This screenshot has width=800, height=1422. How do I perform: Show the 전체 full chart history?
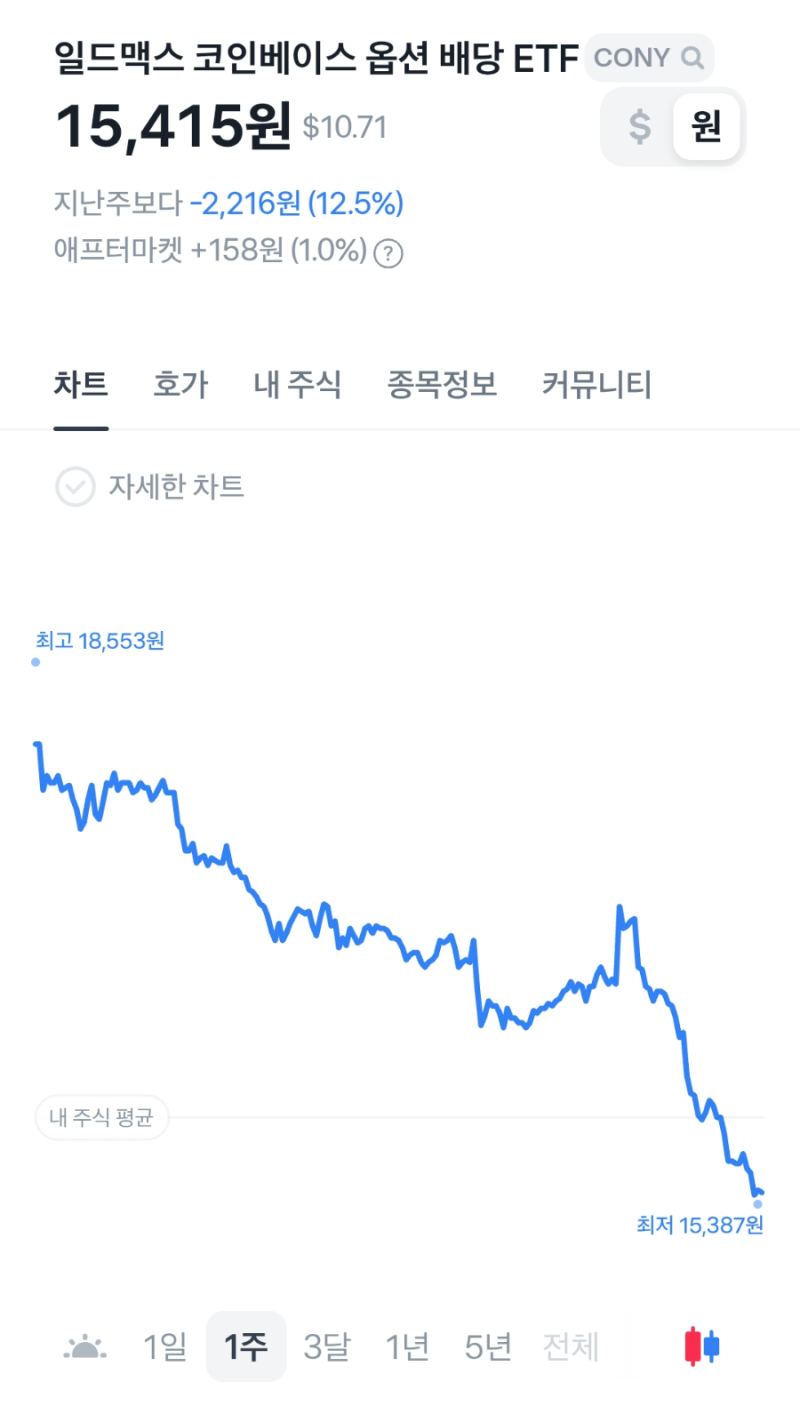569,1345
